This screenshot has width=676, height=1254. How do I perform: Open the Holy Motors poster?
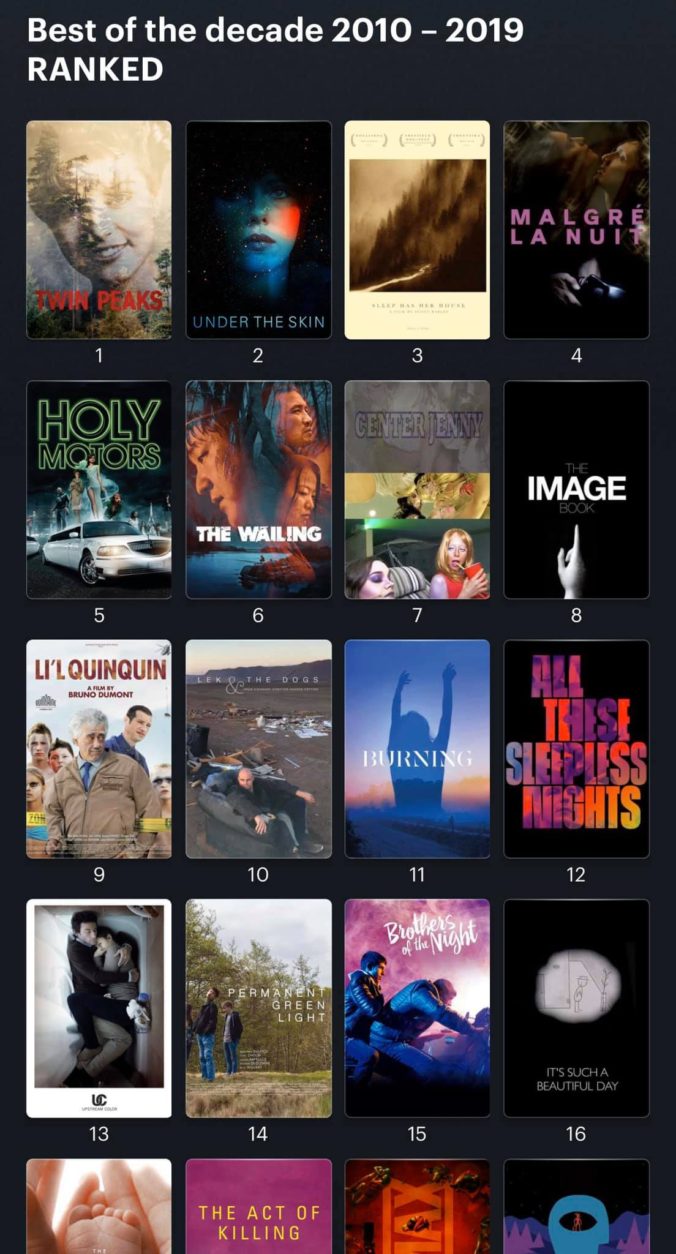tap(98, 489)
